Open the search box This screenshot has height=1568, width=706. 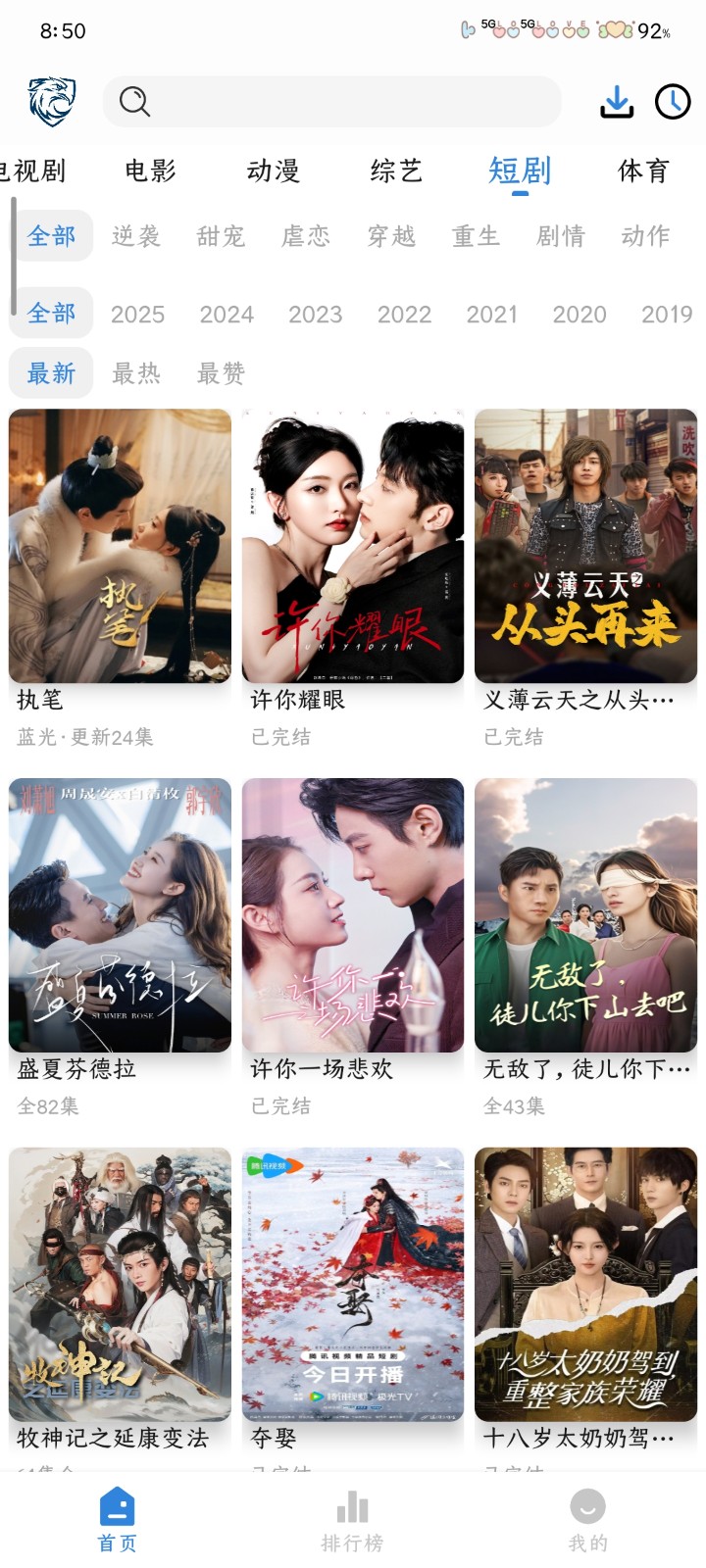coord(331,101)
